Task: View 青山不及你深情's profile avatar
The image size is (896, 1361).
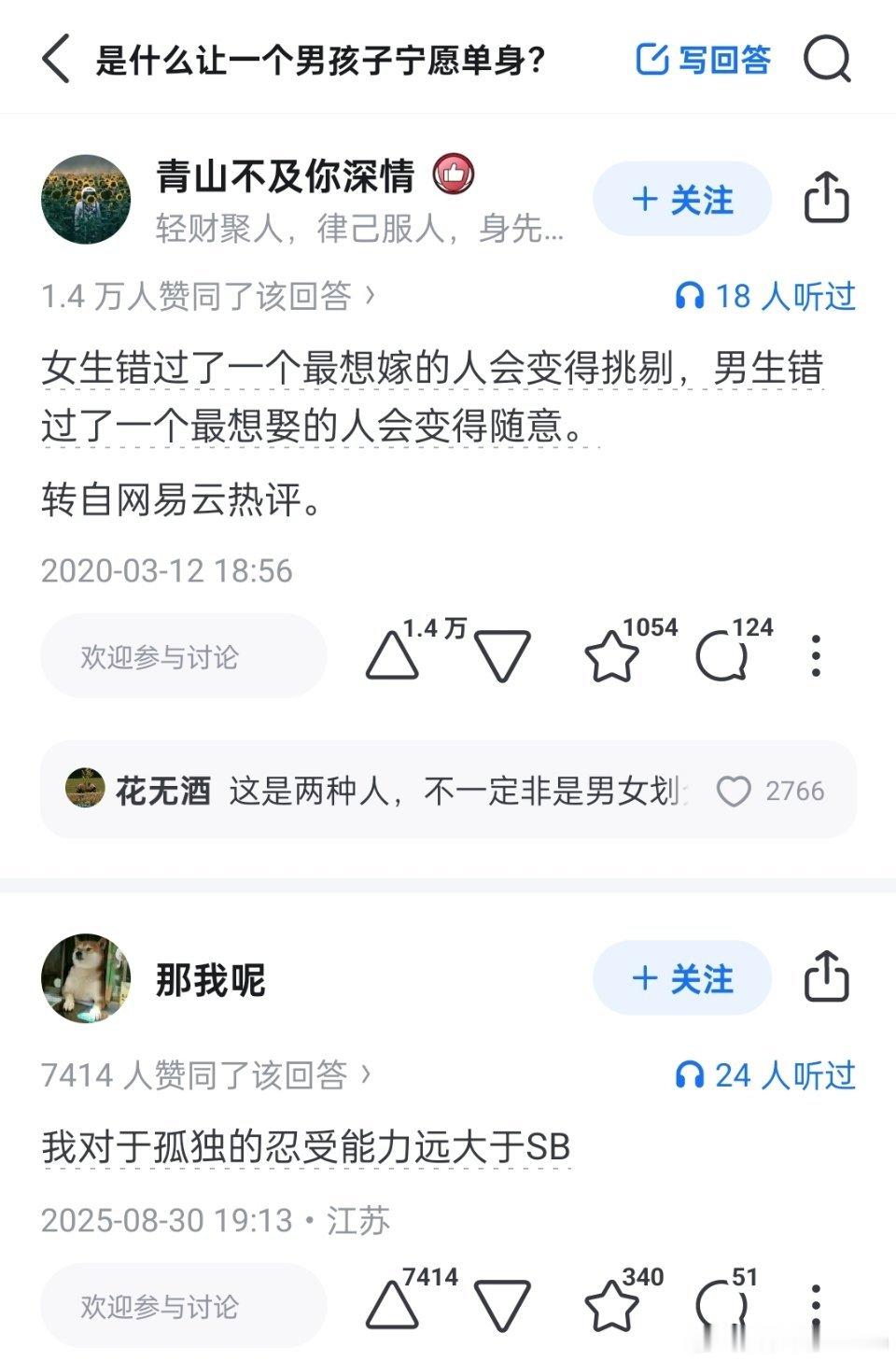Action: click(86, 200)
